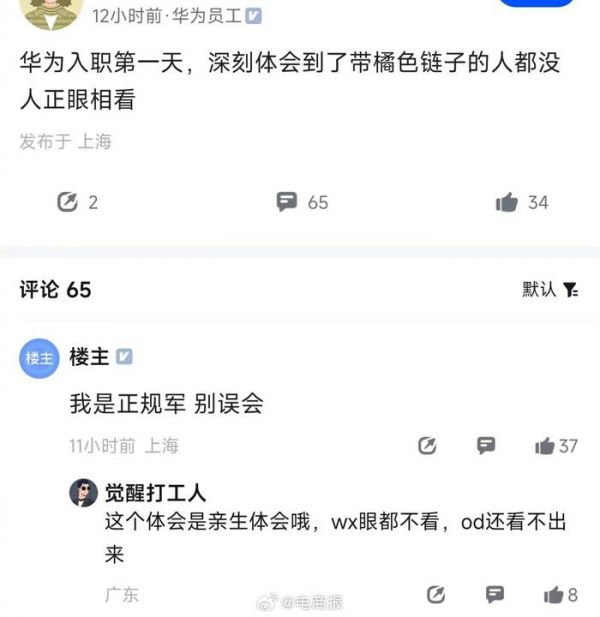This screenshot has height=617, width=600.
Task: Share 楼主's comment 我是正规军
Action: (x=427, y=446)
